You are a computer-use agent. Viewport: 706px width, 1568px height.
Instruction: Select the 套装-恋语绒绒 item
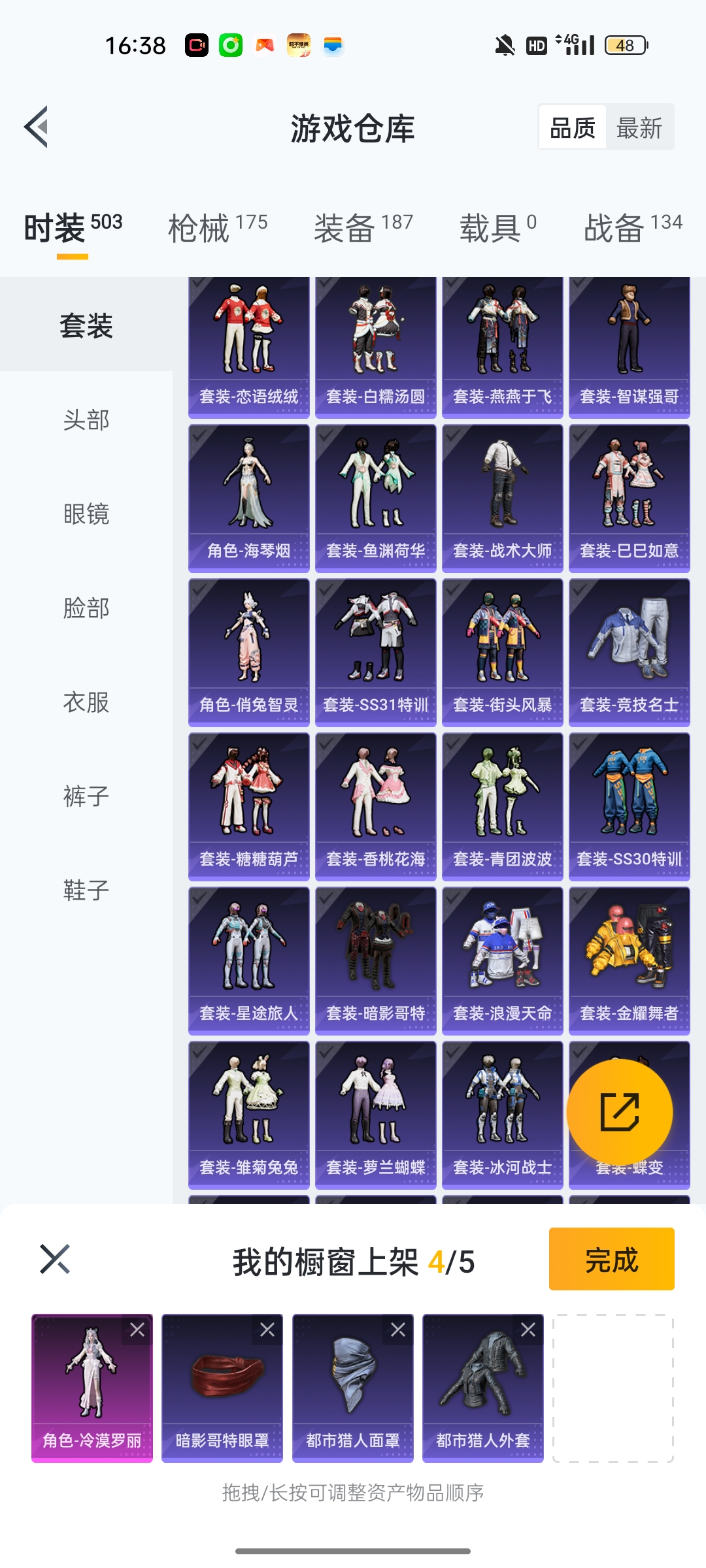(x=248, y=346)
